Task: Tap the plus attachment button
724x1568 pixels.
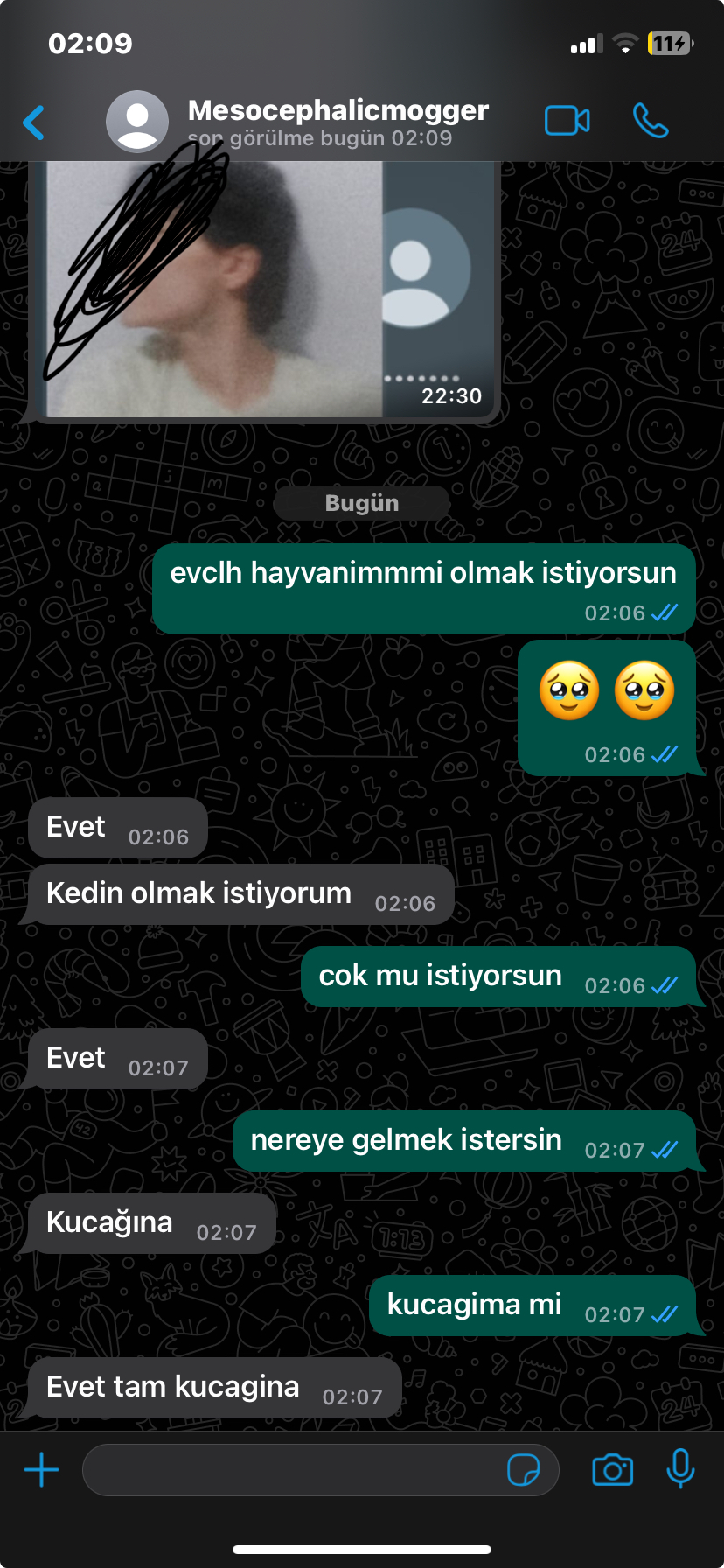Action: (41, 1470)
